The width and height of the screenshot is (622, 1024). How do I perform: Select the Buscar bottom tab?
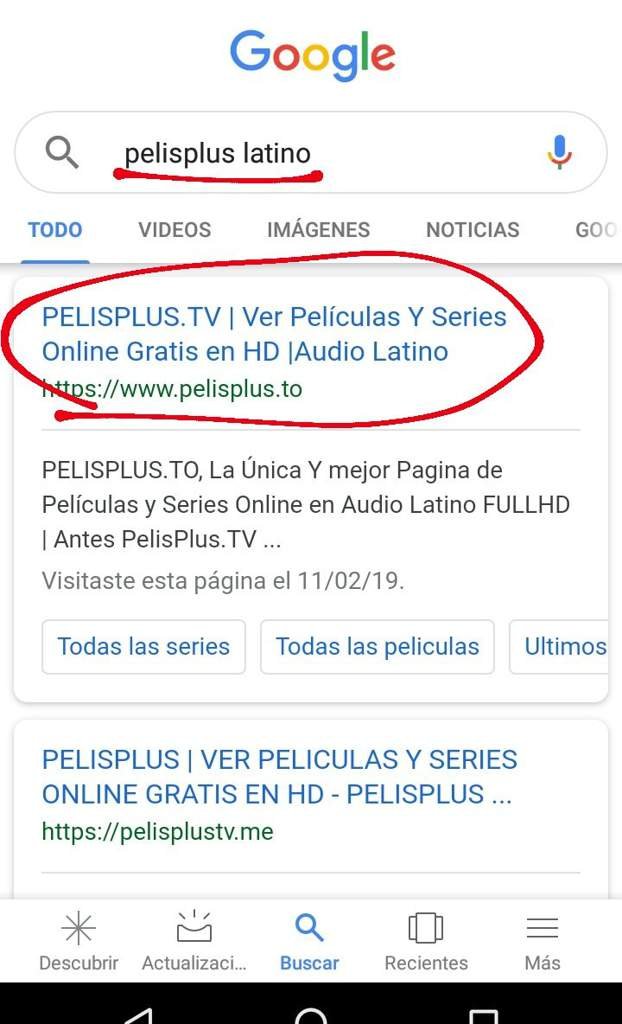(309, 941)
